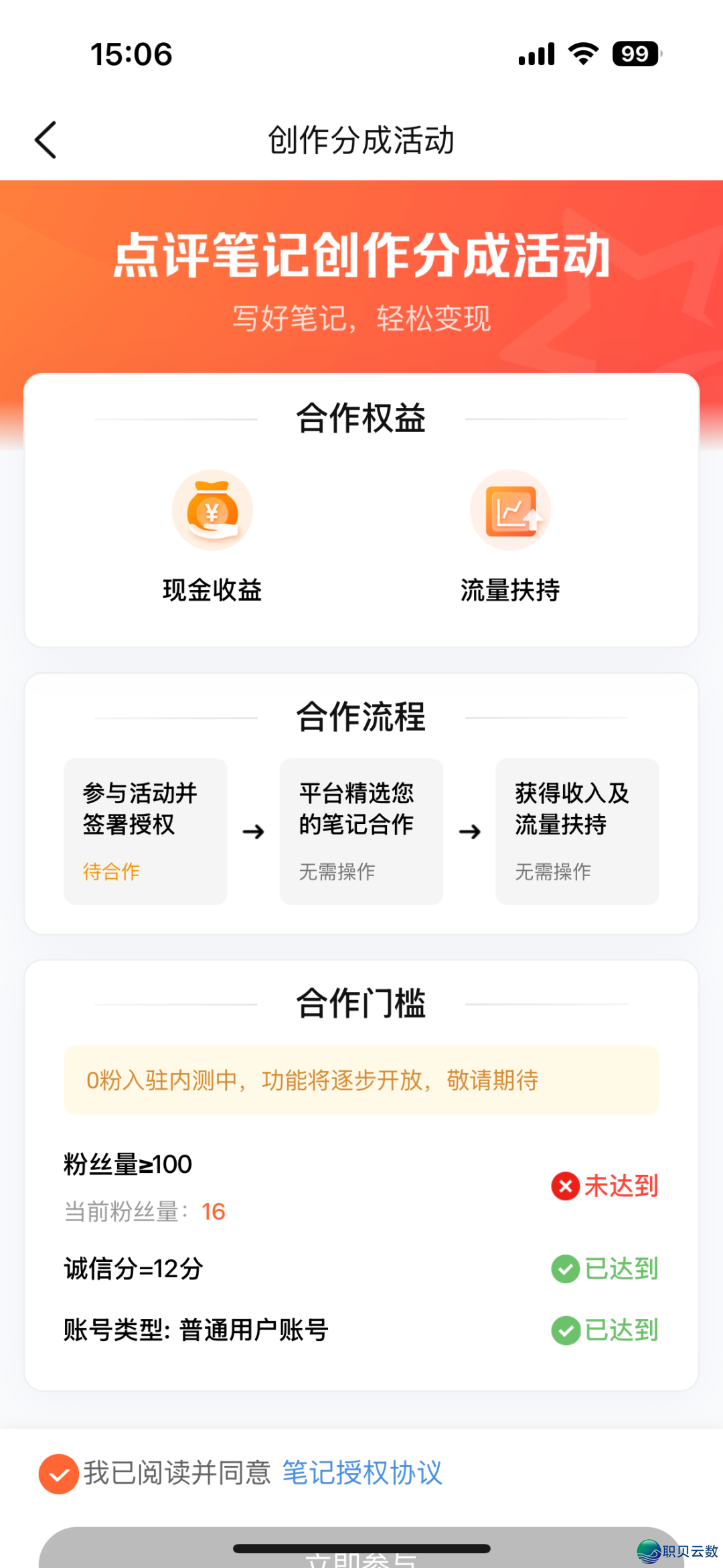Tap the 立即参与 button
The image size is (723, 1568).
coord(361,1553)
